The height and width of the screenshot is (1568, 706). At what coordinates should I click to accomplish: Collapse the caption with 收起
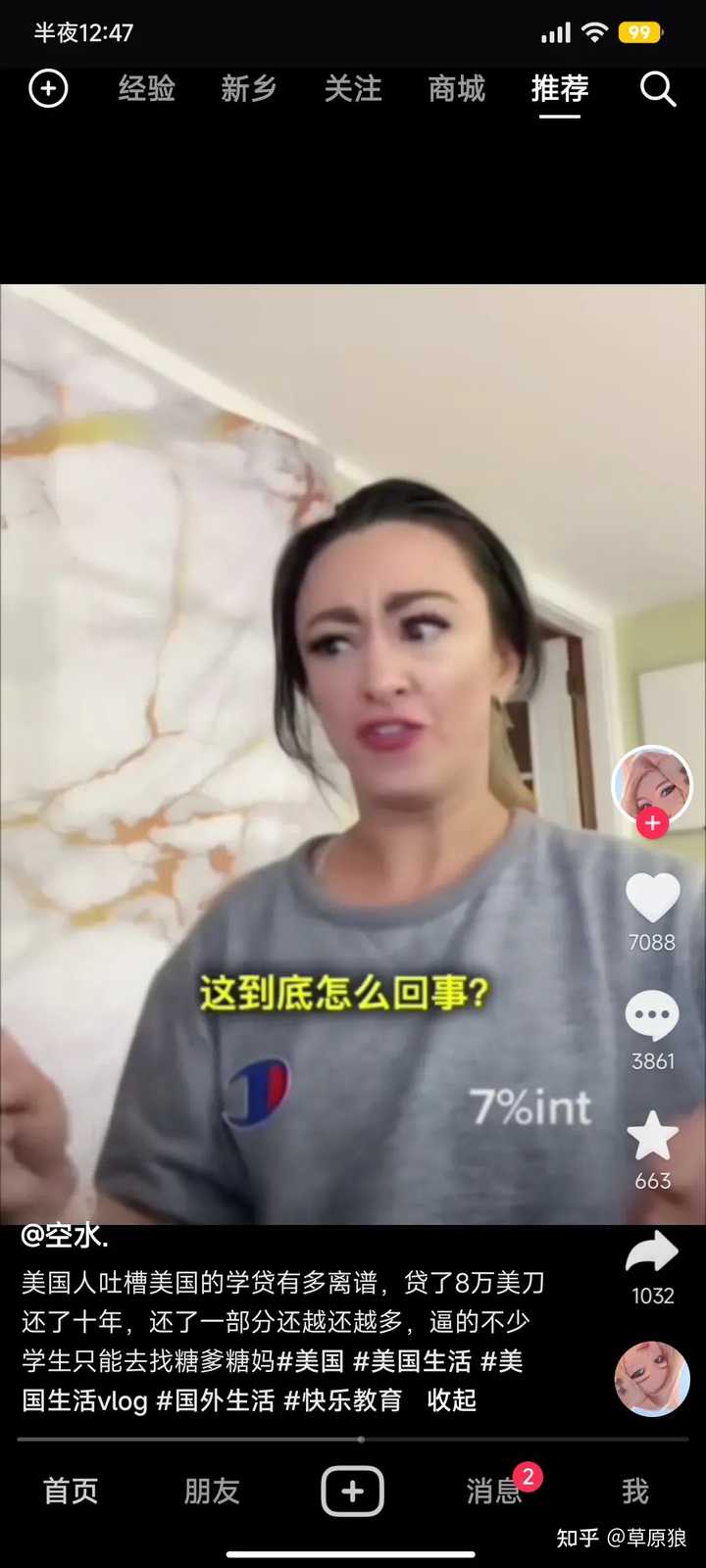click(451, 1400)
